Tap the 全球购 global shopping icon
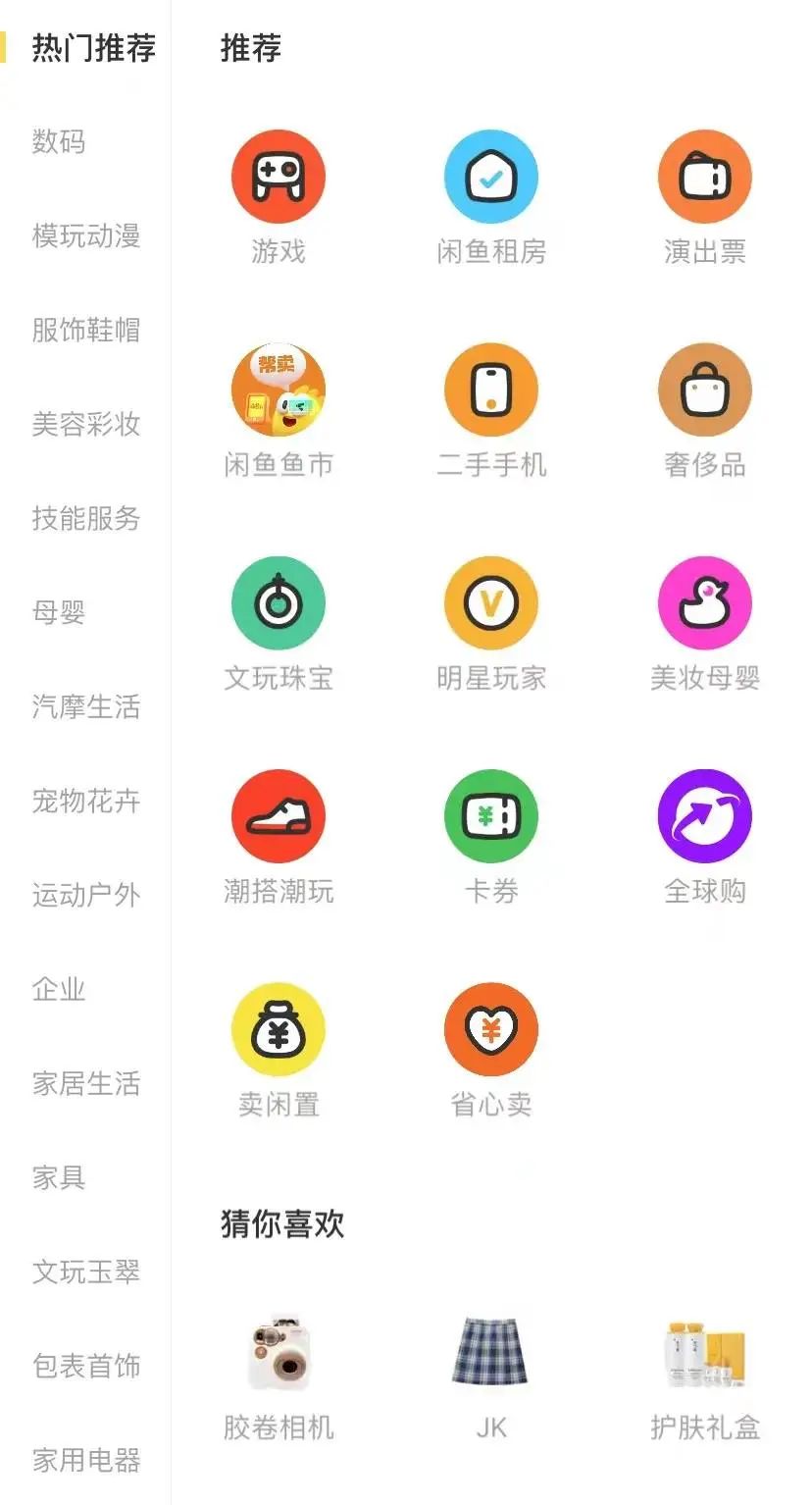 tap(704, 815)
